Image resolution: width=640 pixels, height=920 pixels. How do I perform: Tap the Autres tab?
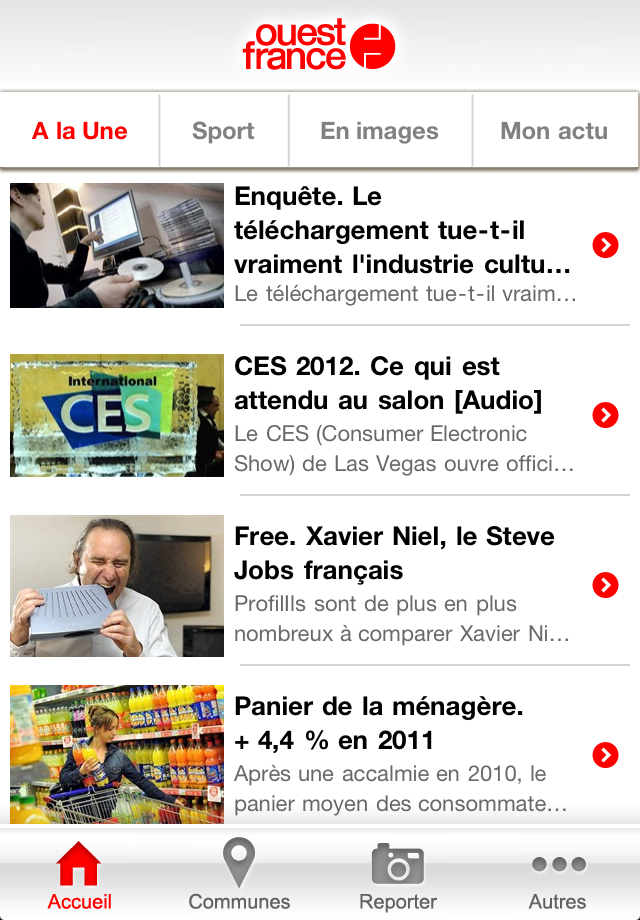pyautogui.click(x=558, y=876)
